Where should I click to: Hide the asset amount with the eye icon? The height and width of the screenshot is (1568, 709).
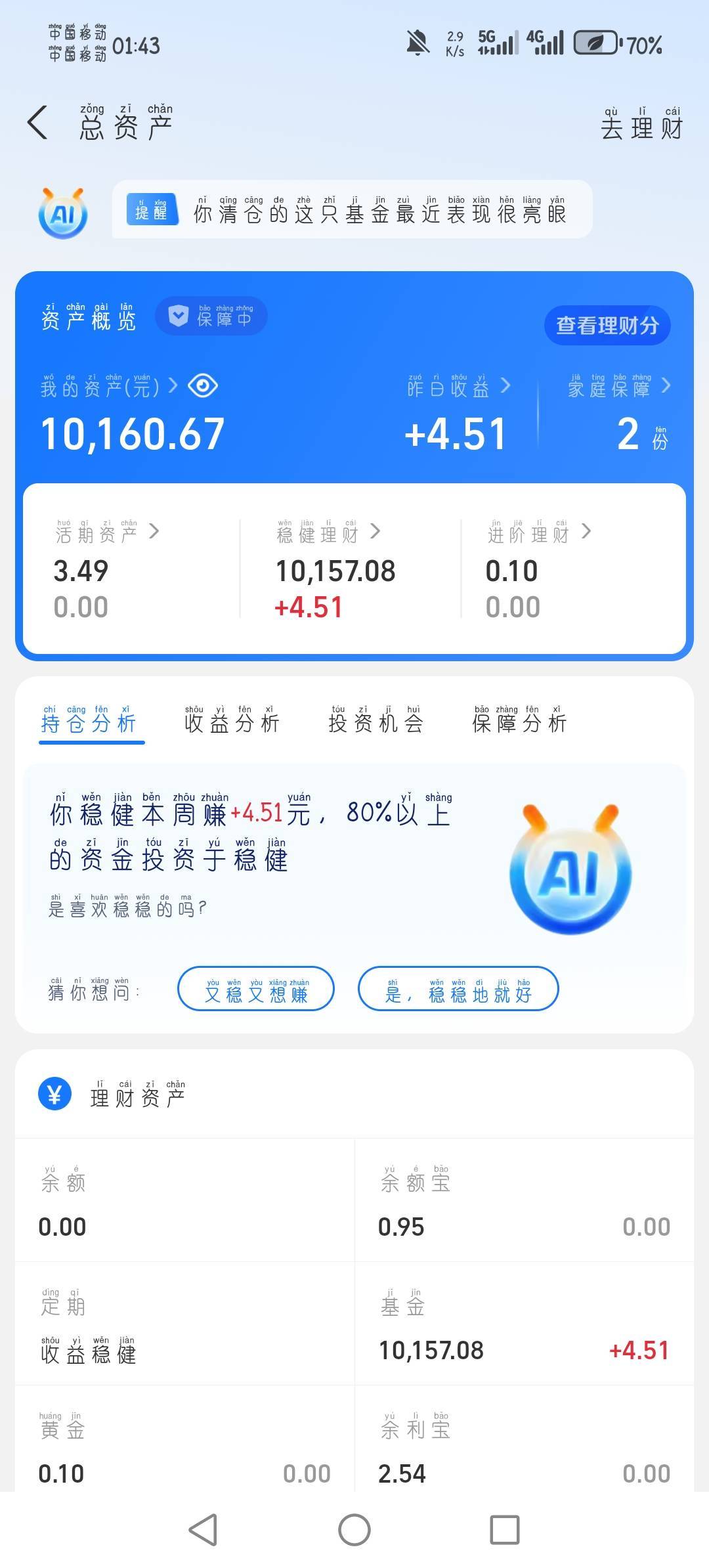coord(203,386)
